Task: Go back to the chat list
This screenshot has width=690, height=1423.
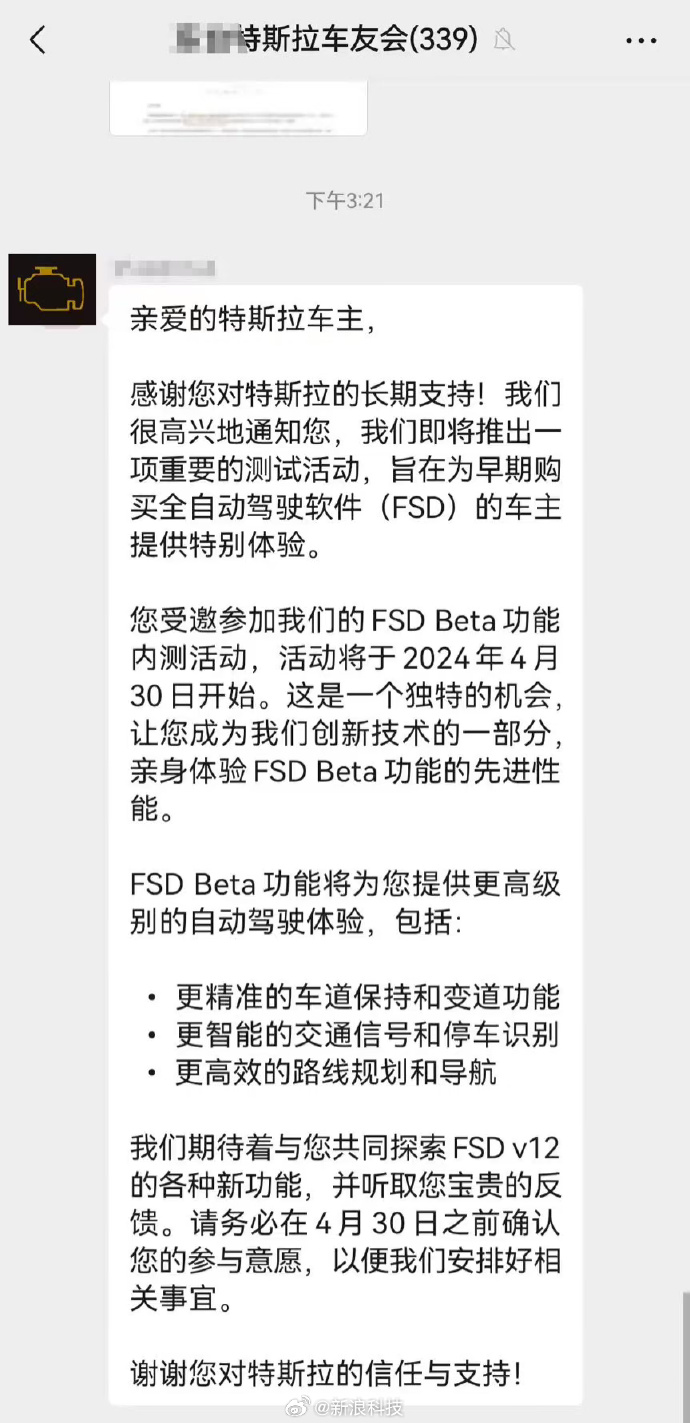Action: (x=38, y=40)
